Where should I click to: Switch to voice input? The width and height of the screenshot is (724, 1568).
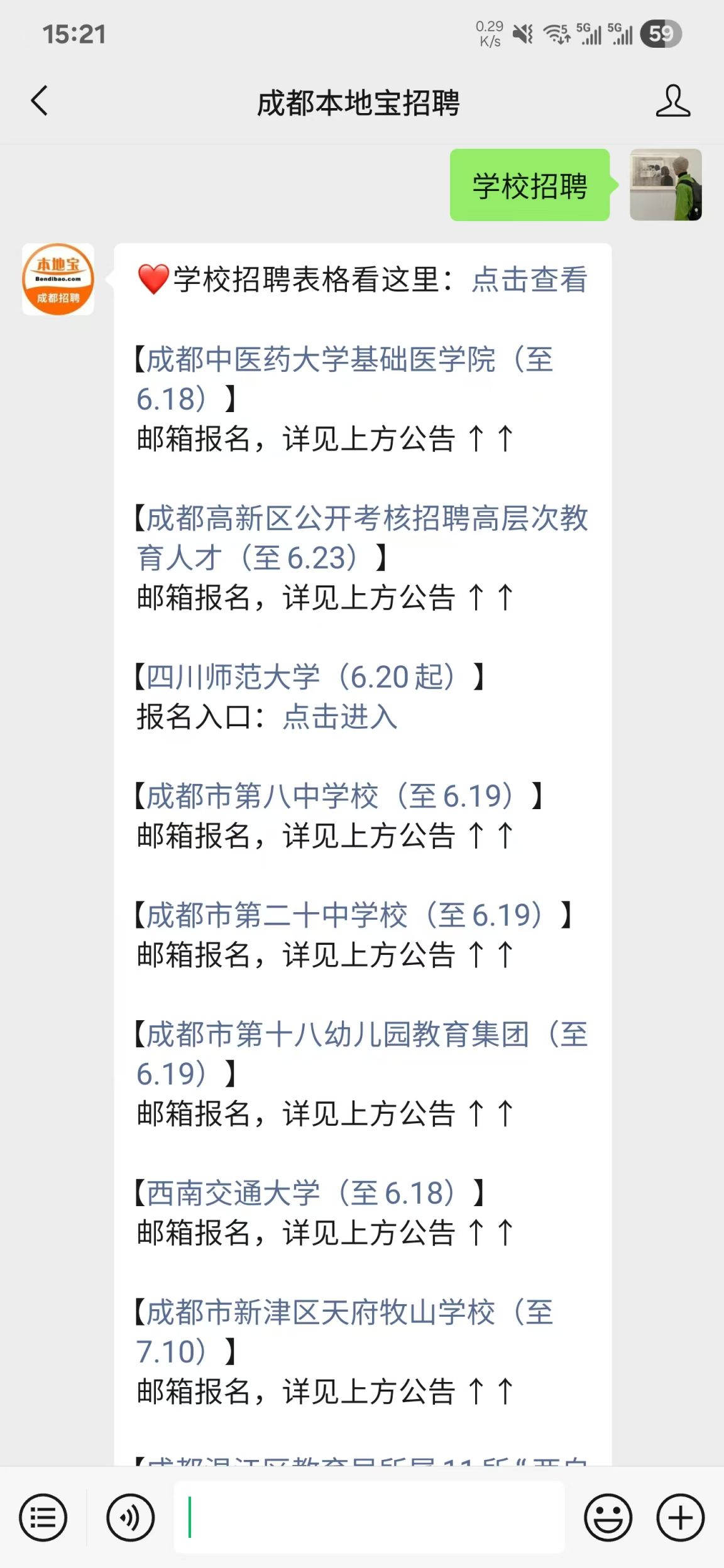pos(130,1518)
